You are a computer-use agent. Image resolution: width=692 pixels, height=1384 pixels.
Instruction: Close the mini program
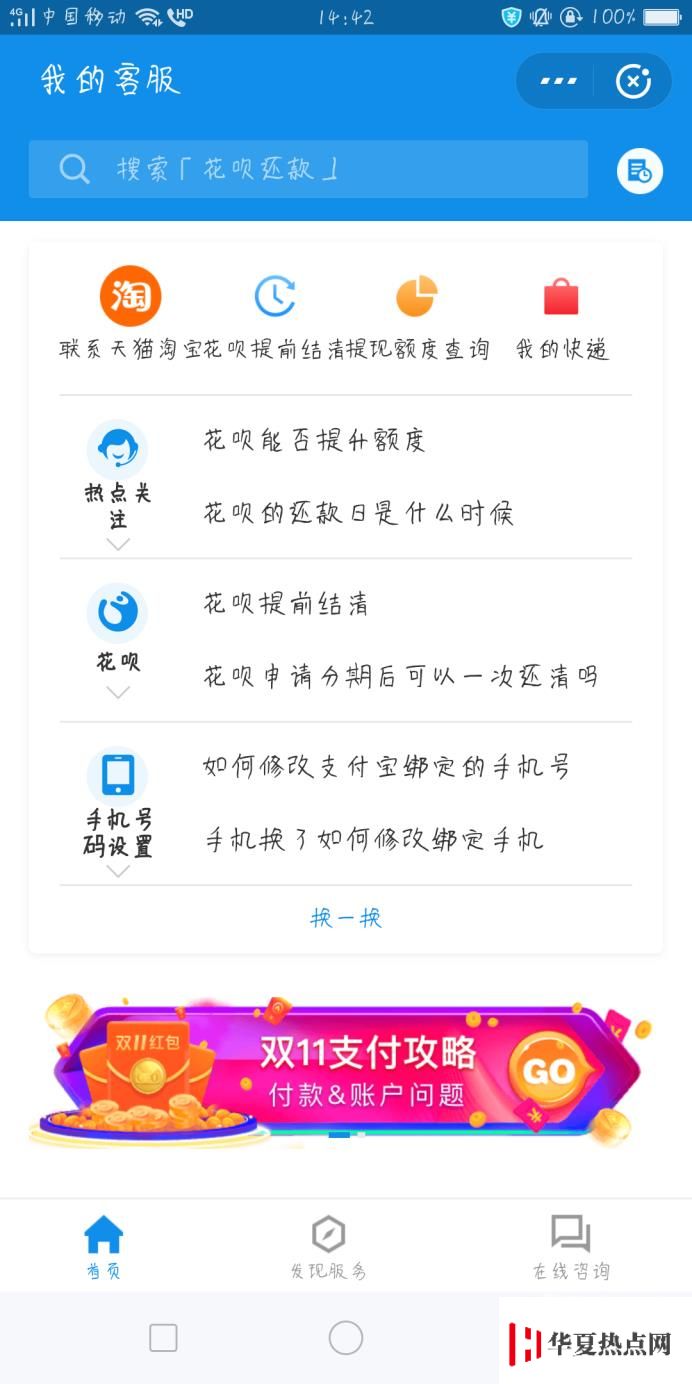click(x=633, y=81)
